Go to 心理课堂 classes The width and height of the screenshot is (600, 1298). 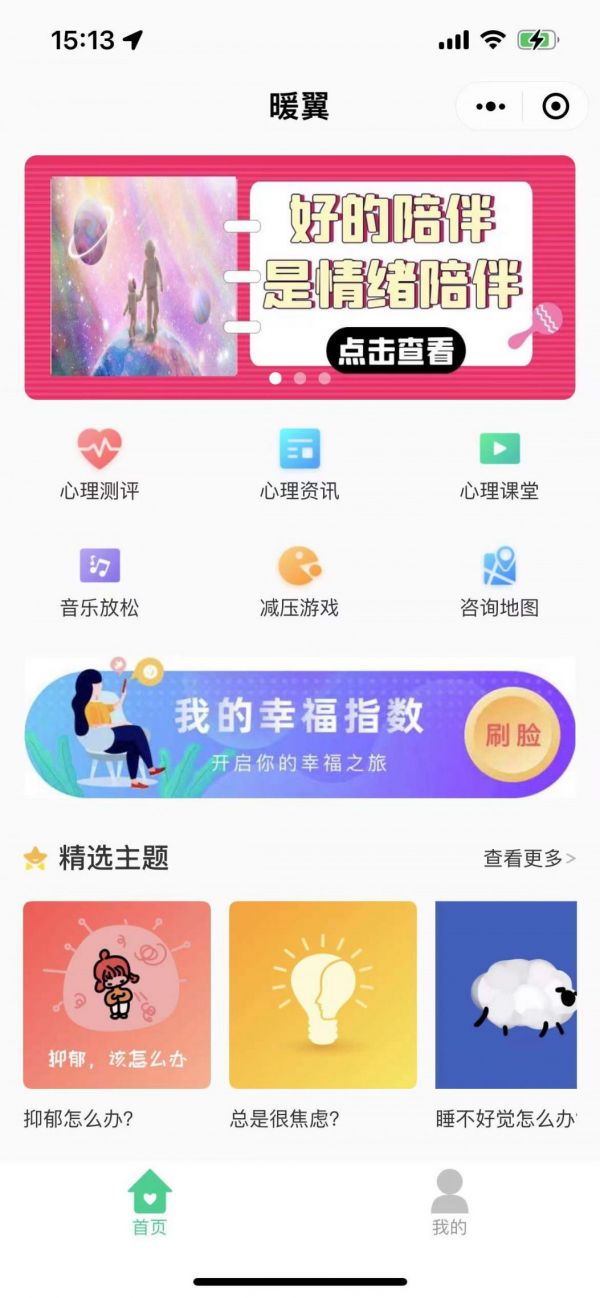pos(499,464)
